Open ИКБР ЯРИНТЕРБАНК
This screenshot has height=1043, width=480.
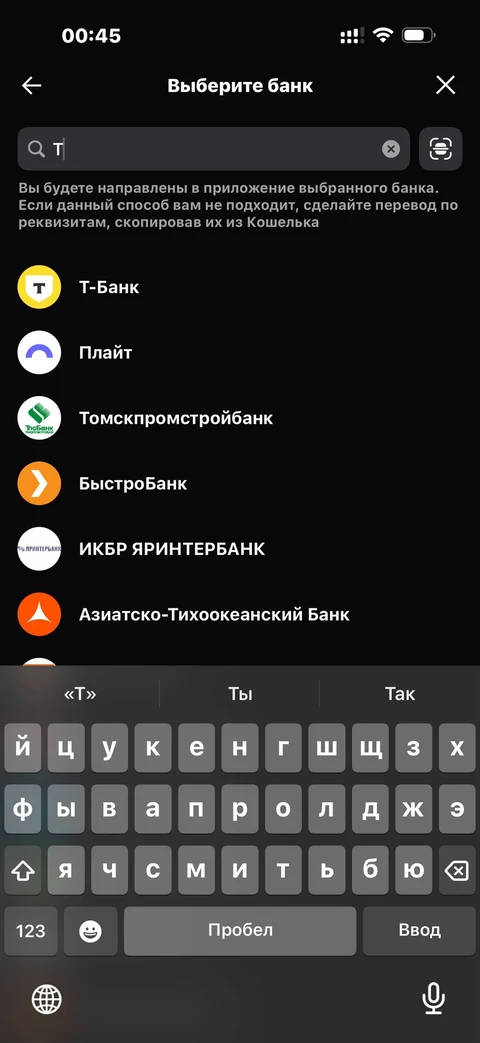tap(240, 549)
